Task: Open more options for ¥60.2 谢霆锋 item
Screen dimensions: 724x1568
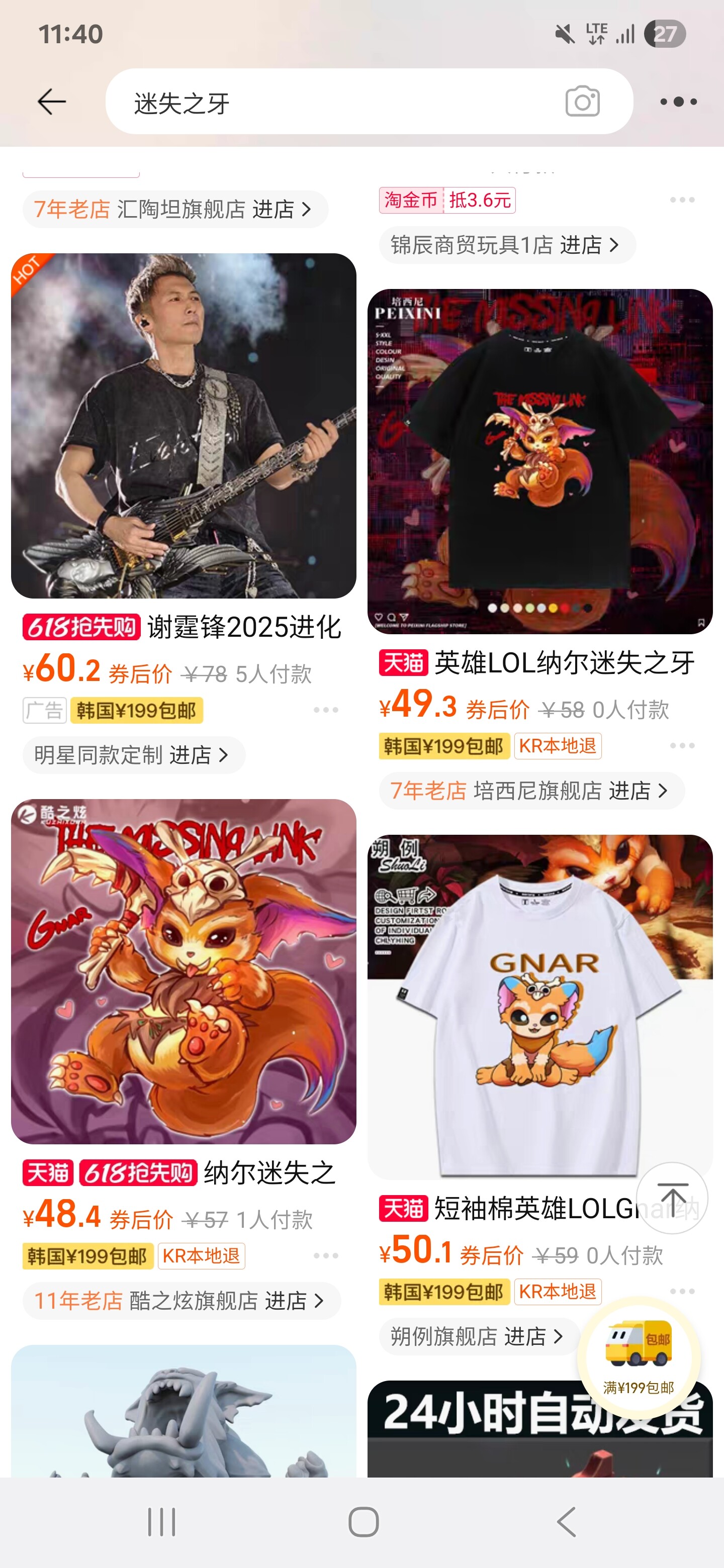Action: tap(326, 710)
